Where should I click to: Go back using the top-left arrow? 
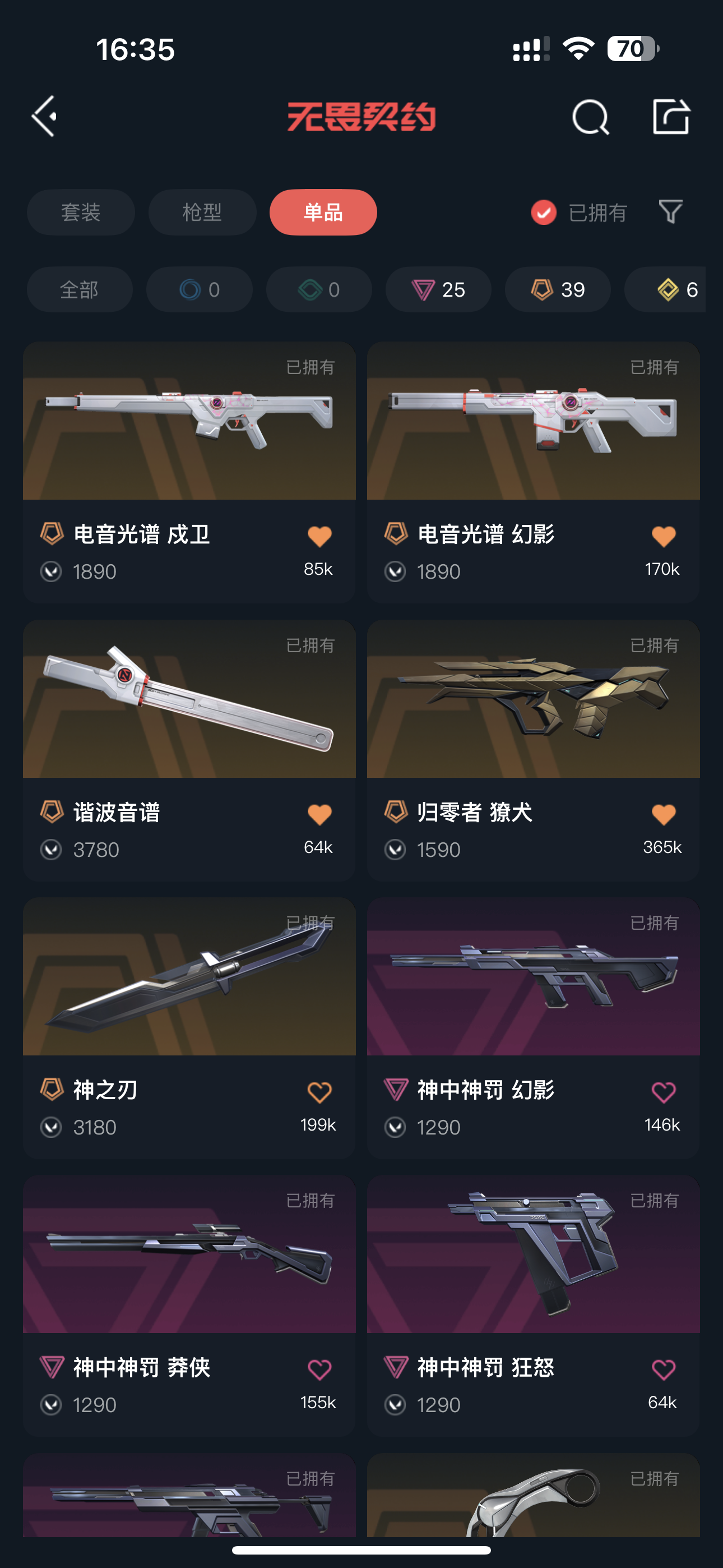point(44,116)
